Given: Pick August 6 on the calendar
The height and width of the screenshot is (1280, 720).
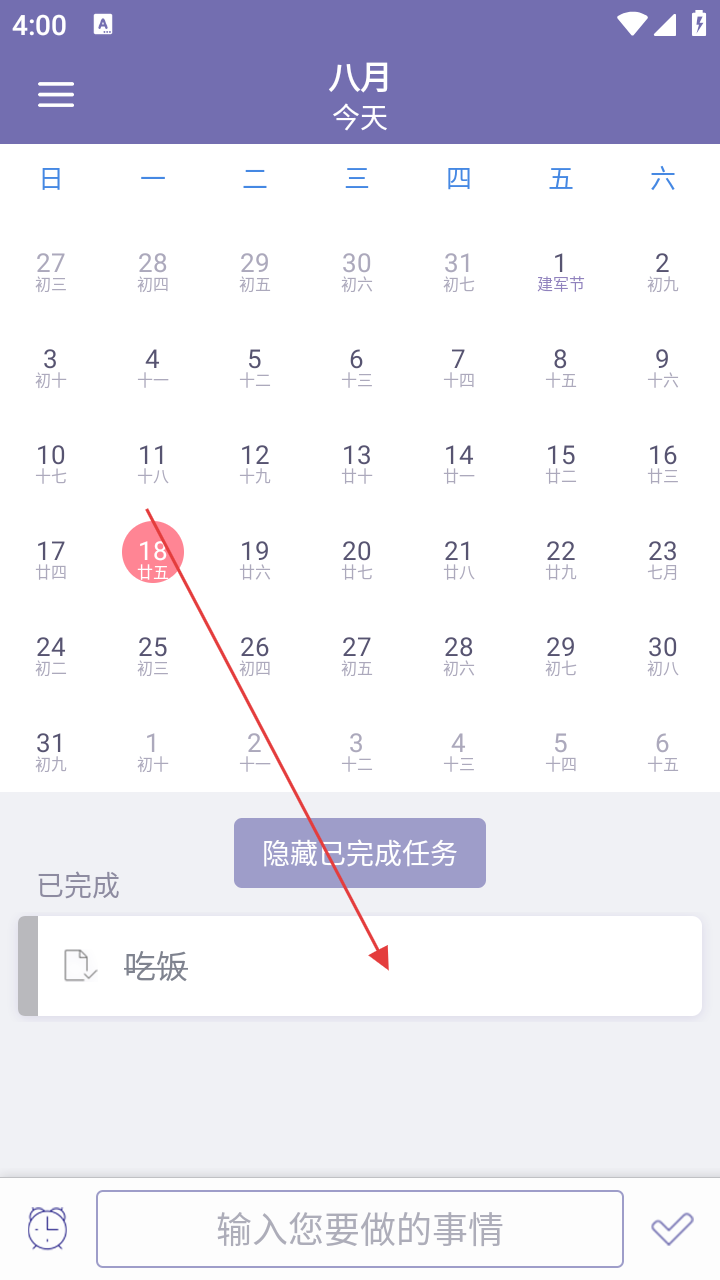Looking at the screenshot, I should point(356,367).
